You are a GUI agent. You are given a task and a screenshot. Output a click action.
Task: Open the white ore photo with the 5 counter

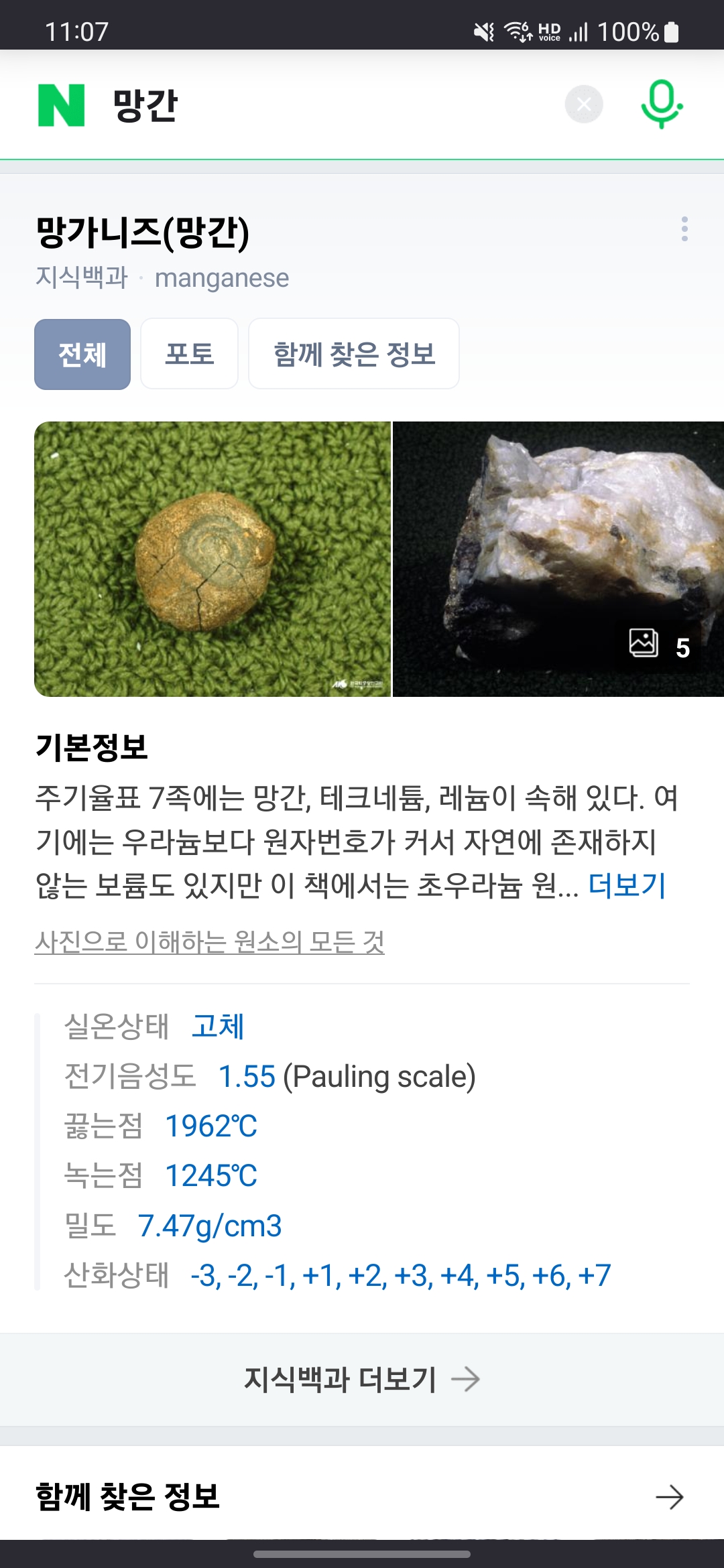pyautogui.click(x=558, y=559)
